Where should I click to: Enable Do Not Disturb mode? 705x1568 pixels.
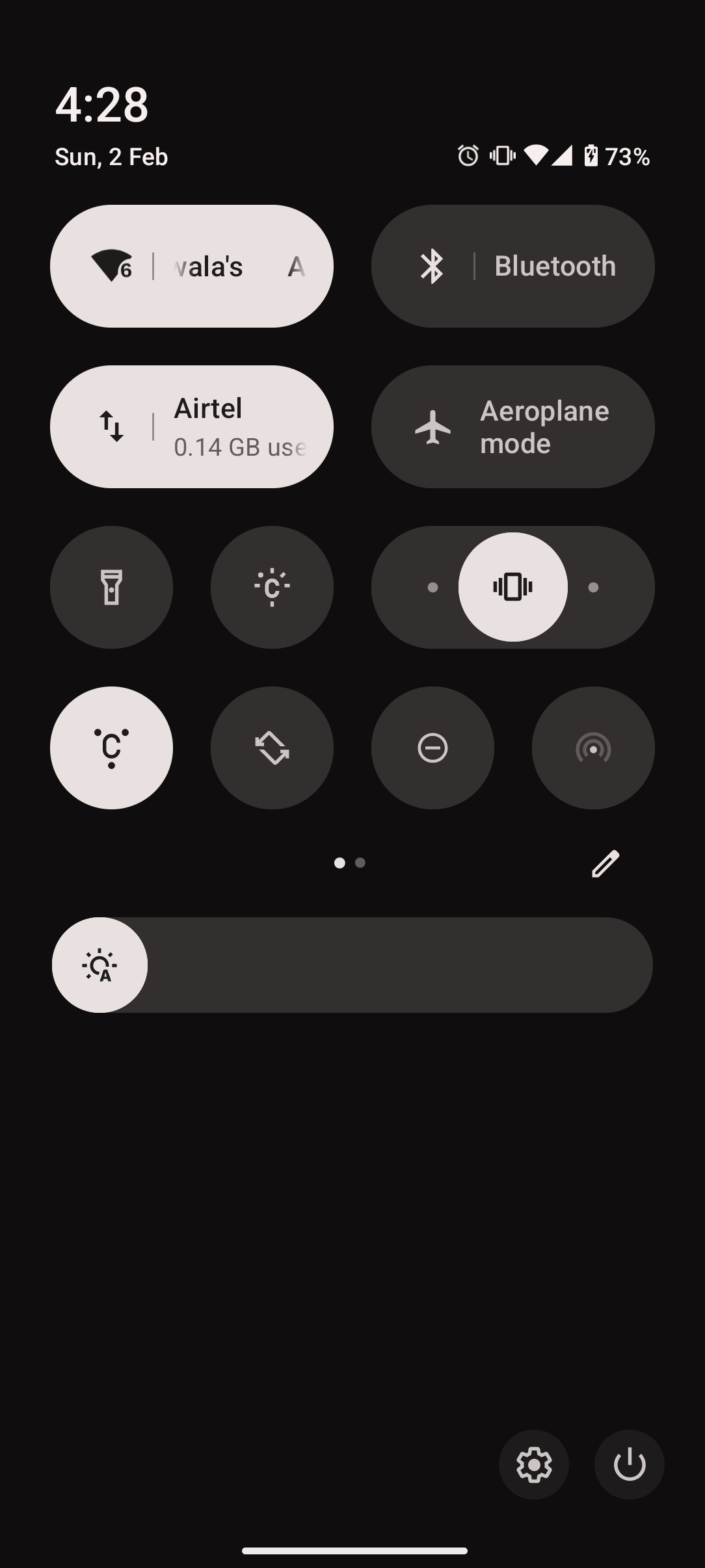point(432,748)
